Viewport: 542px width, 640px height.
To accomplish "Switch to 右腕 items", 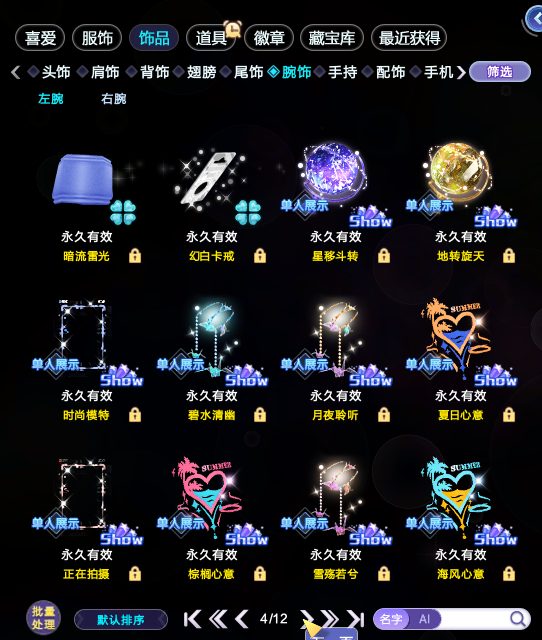I will (x=113, y=99).
